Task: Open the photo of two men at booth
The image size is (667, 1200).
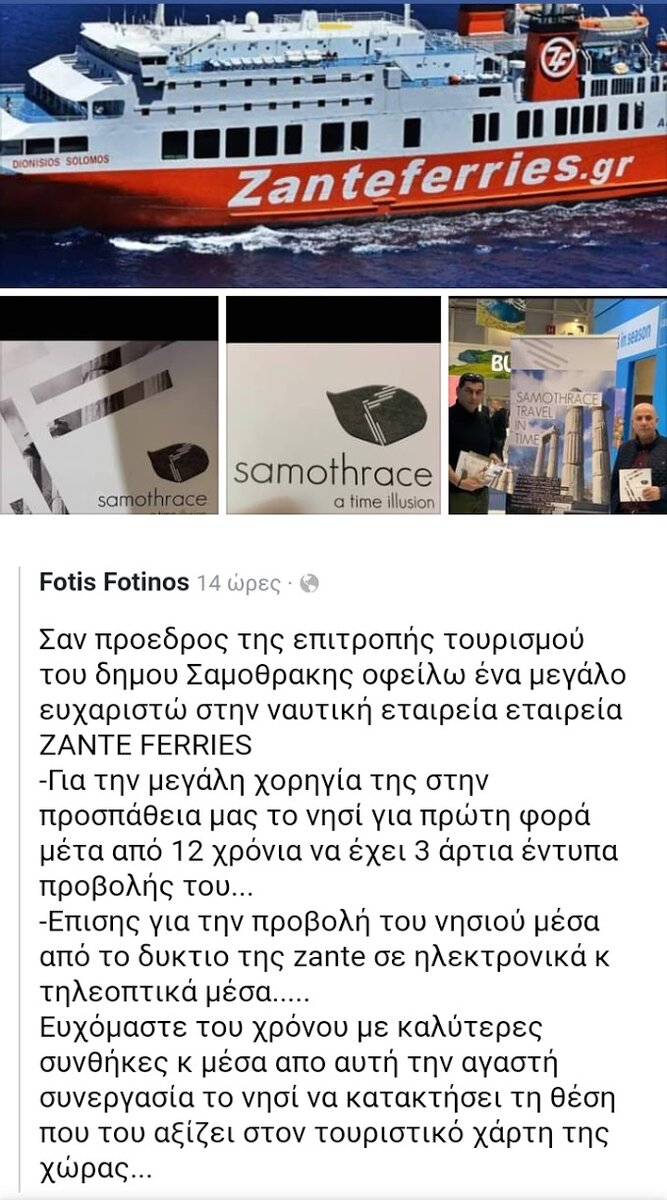Action: tap(558, 405)
